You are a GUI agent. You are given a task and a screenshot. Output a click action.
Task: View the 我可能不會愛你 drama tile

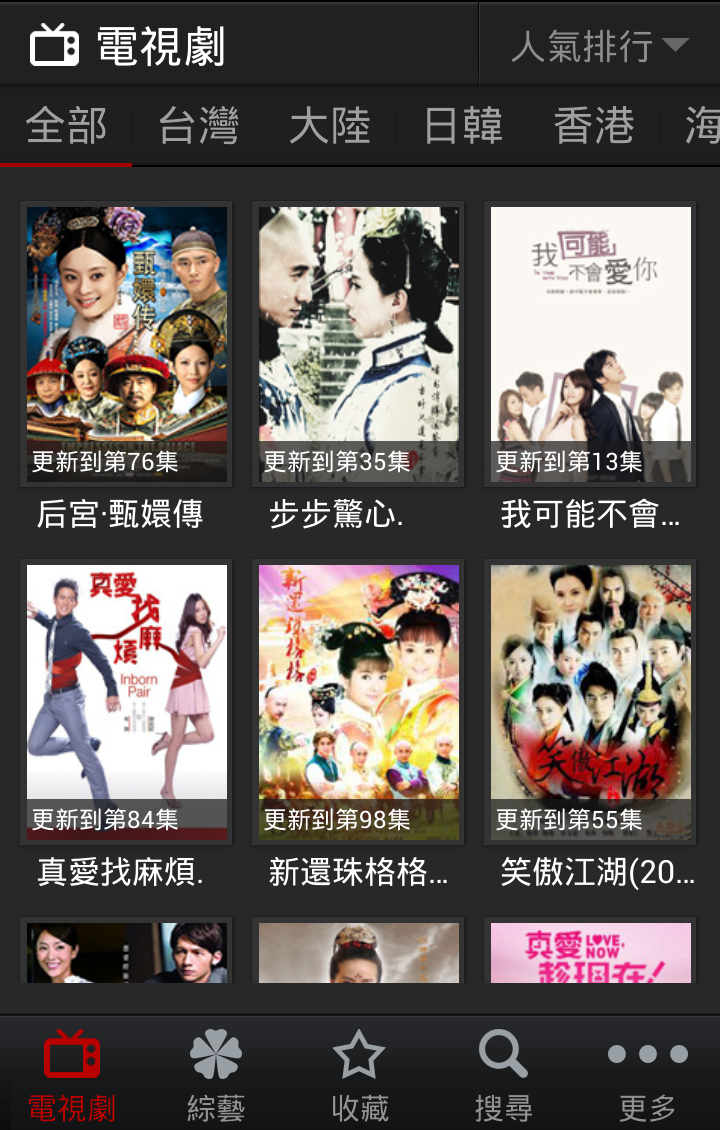click(x=591, y=345)
